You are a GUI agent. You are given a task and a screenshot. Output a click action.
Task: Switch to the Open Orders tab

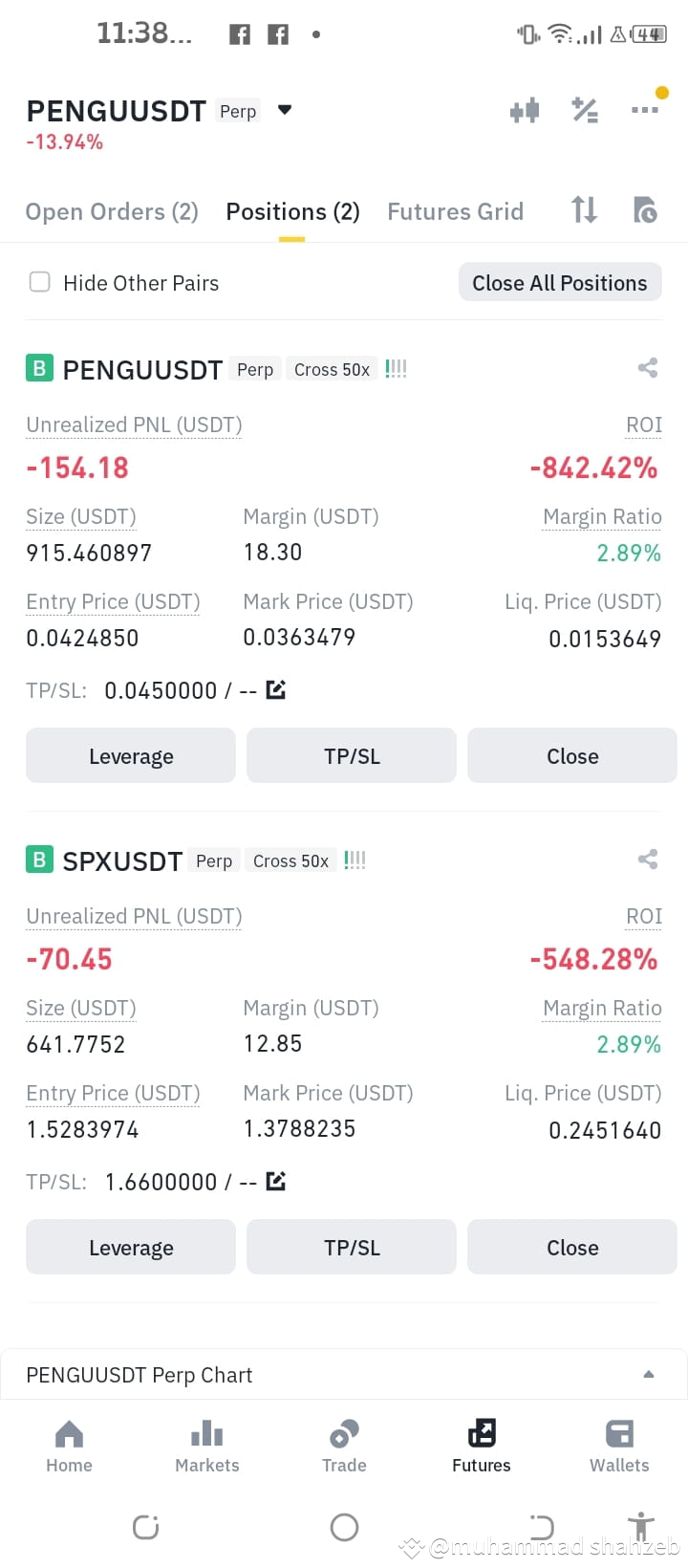(x=111, y=211)
